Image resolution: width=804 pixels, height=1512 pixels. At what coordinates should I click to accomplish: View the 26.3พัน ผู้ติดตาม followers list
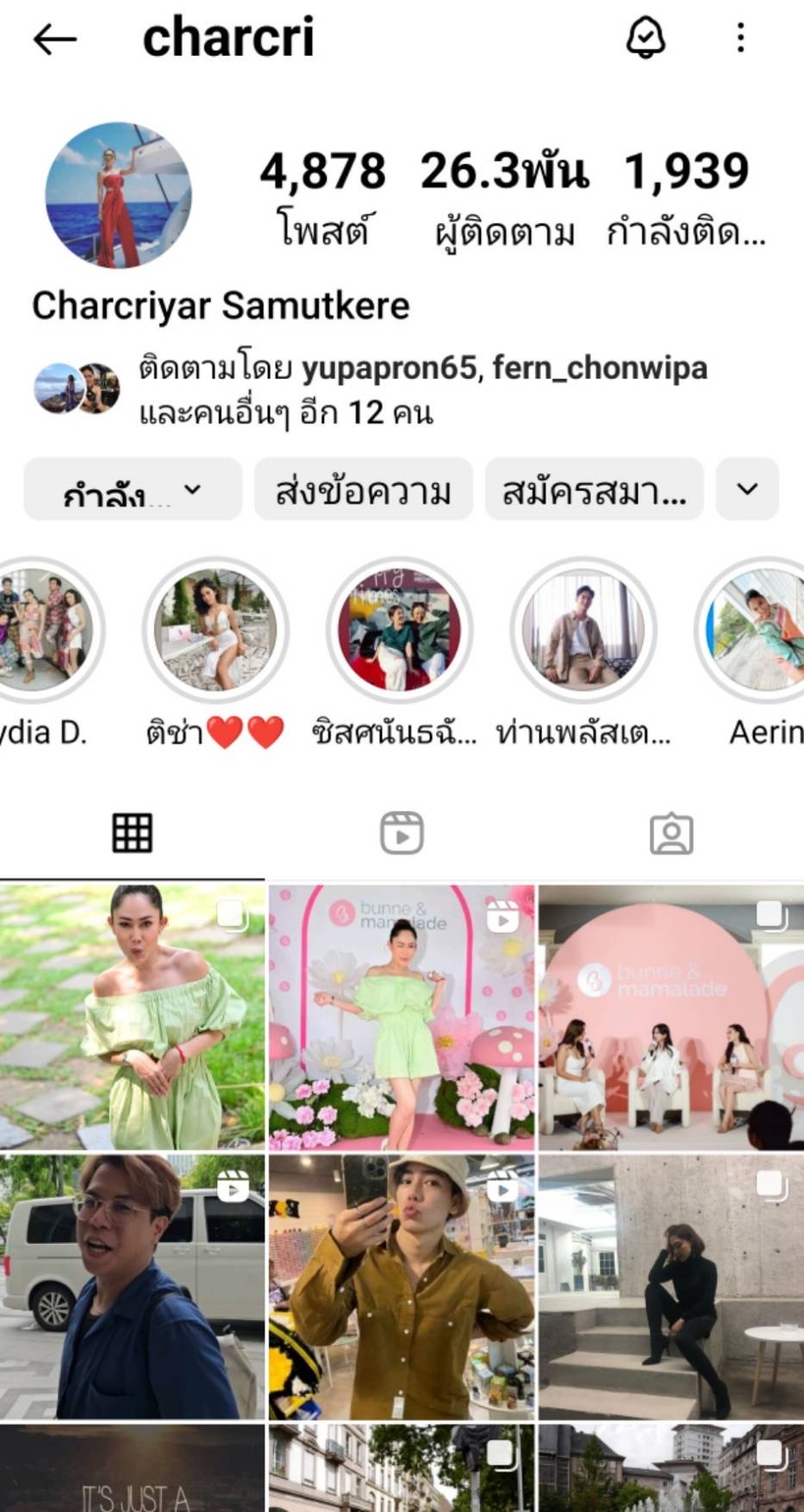(x=504, y=196)
